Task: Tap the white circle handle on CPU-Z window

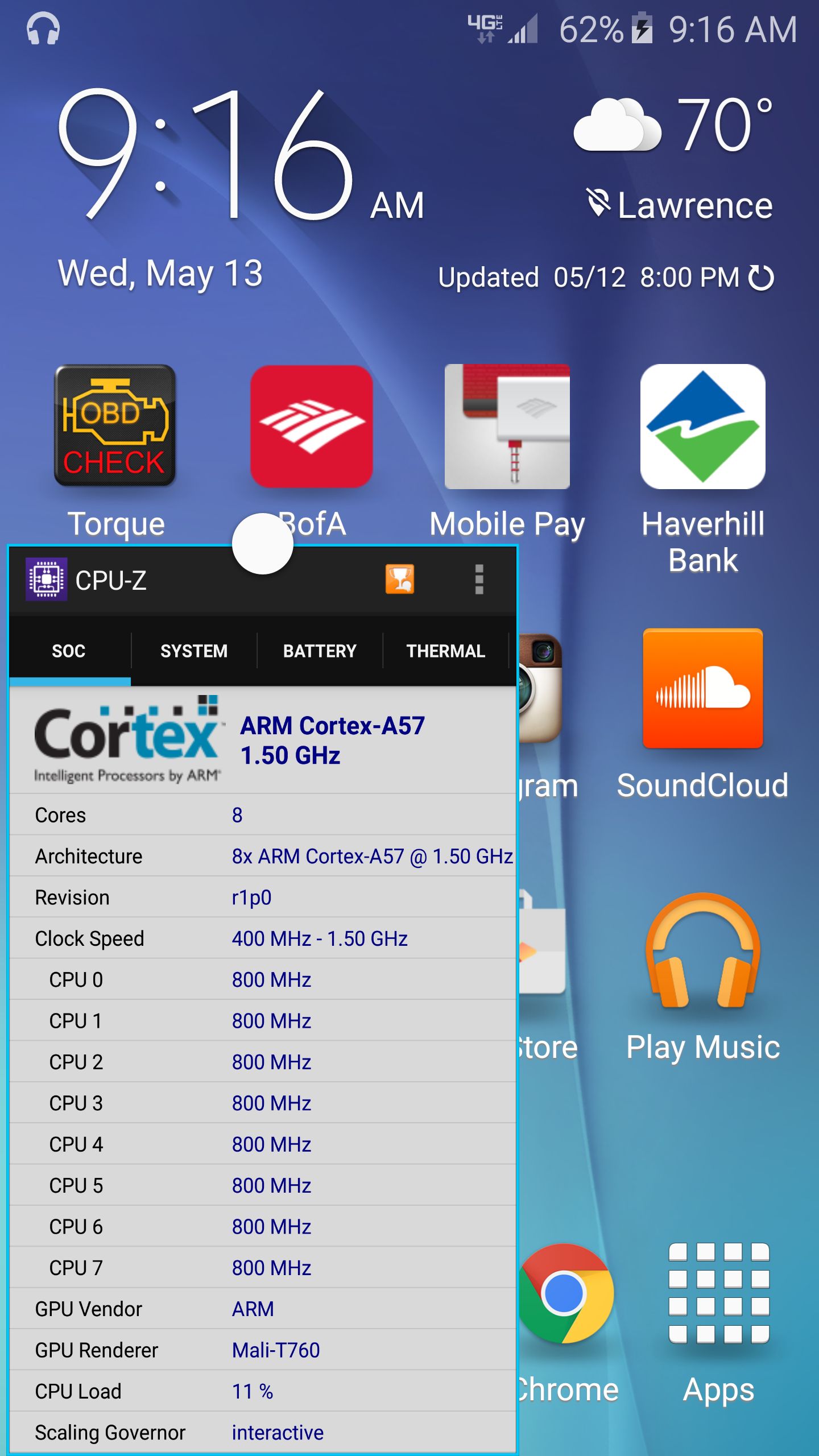Action: [x=263, y=544]
